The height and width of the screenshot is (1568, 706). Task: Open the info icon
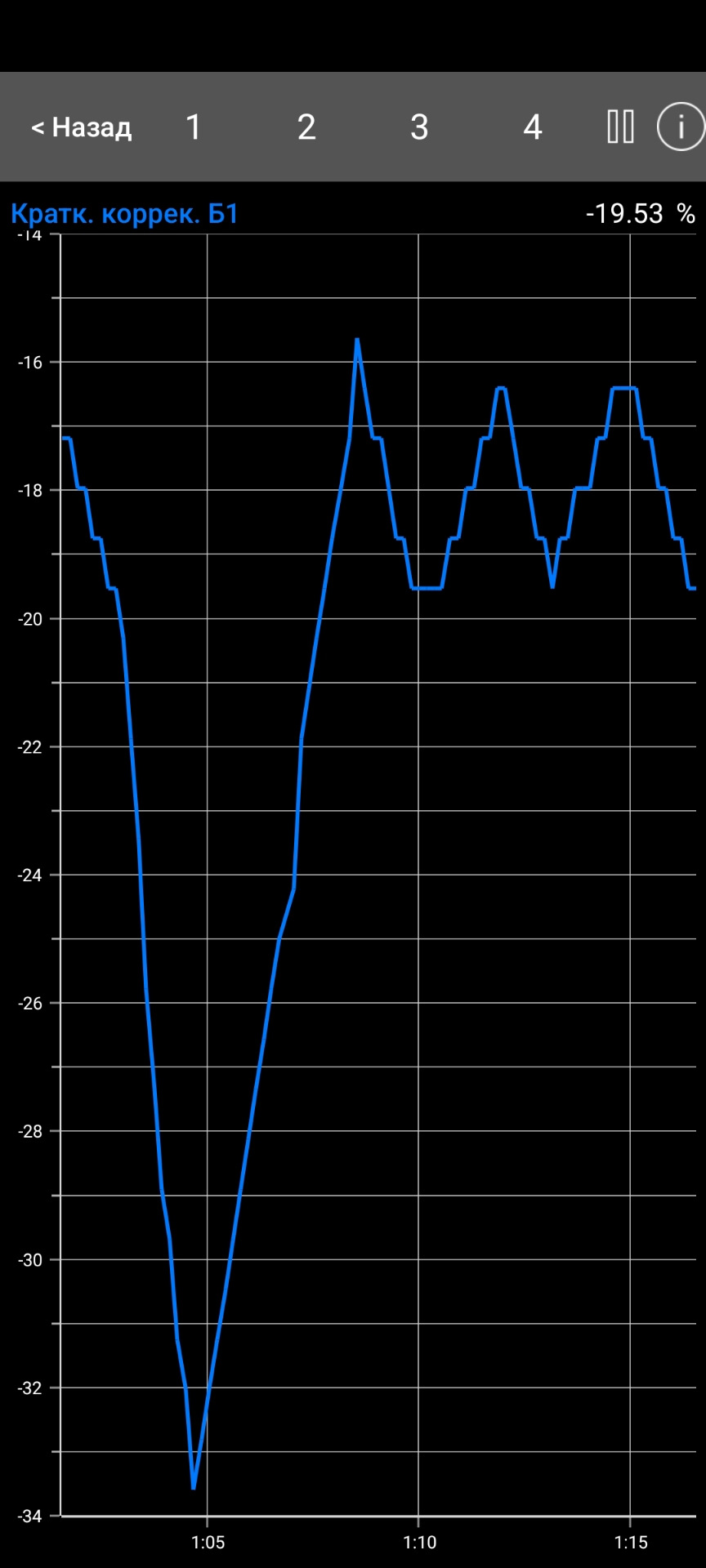pyautogui.click(x=680, y=127)
